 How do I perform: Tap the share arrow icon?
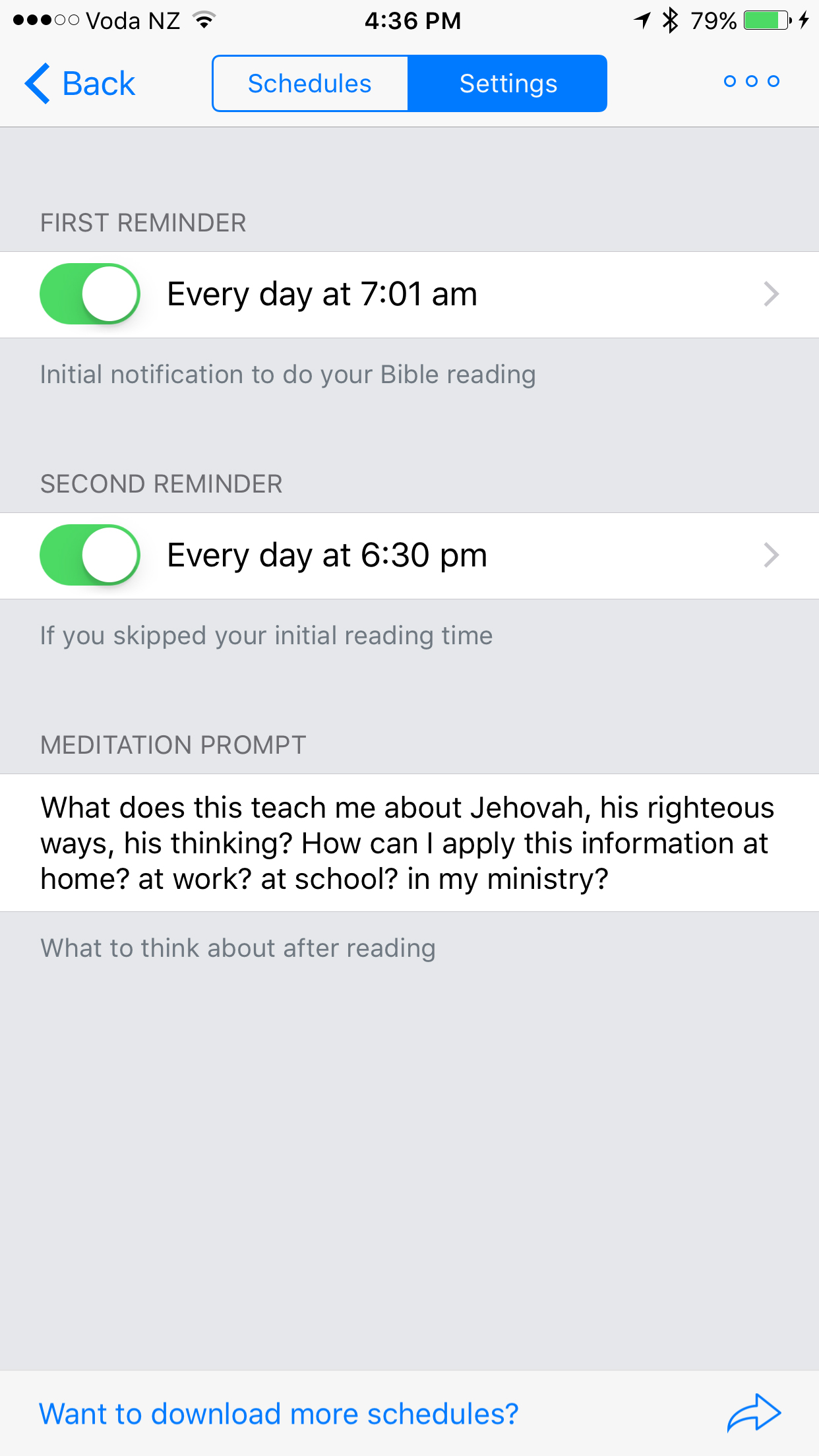[x=754, y=1413]
